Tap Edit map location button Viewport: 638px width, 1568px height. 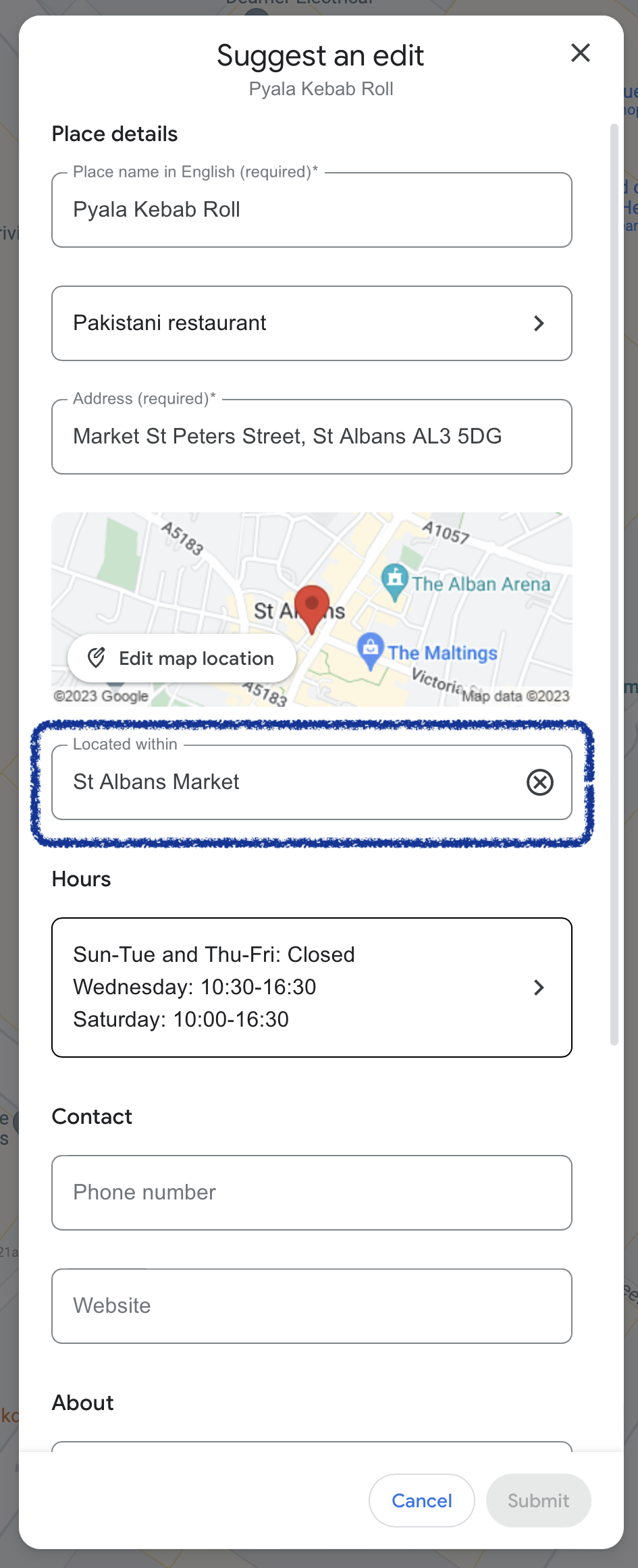[x=182, y=658]
